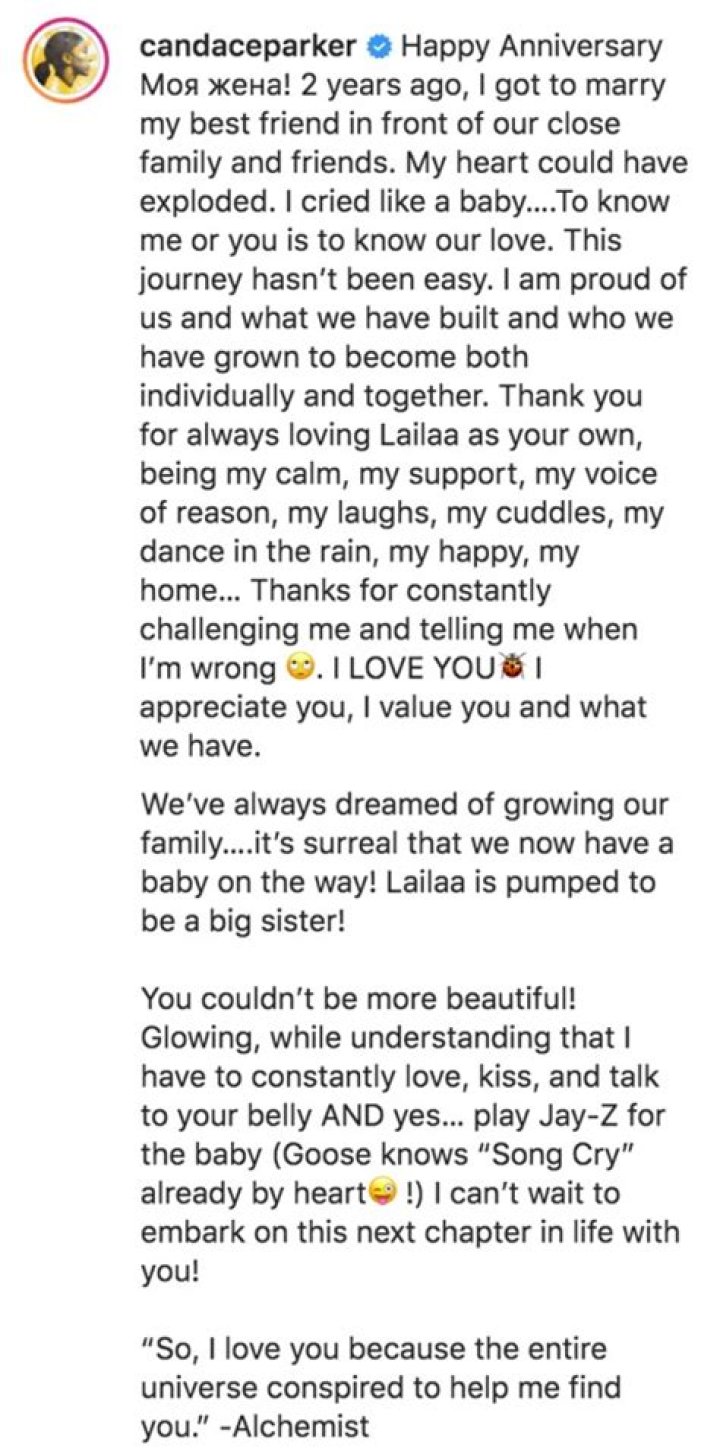This screenshot has height=1451, width=720.
Task: Open candaceparker's profile picture
Action: point(65,61)
